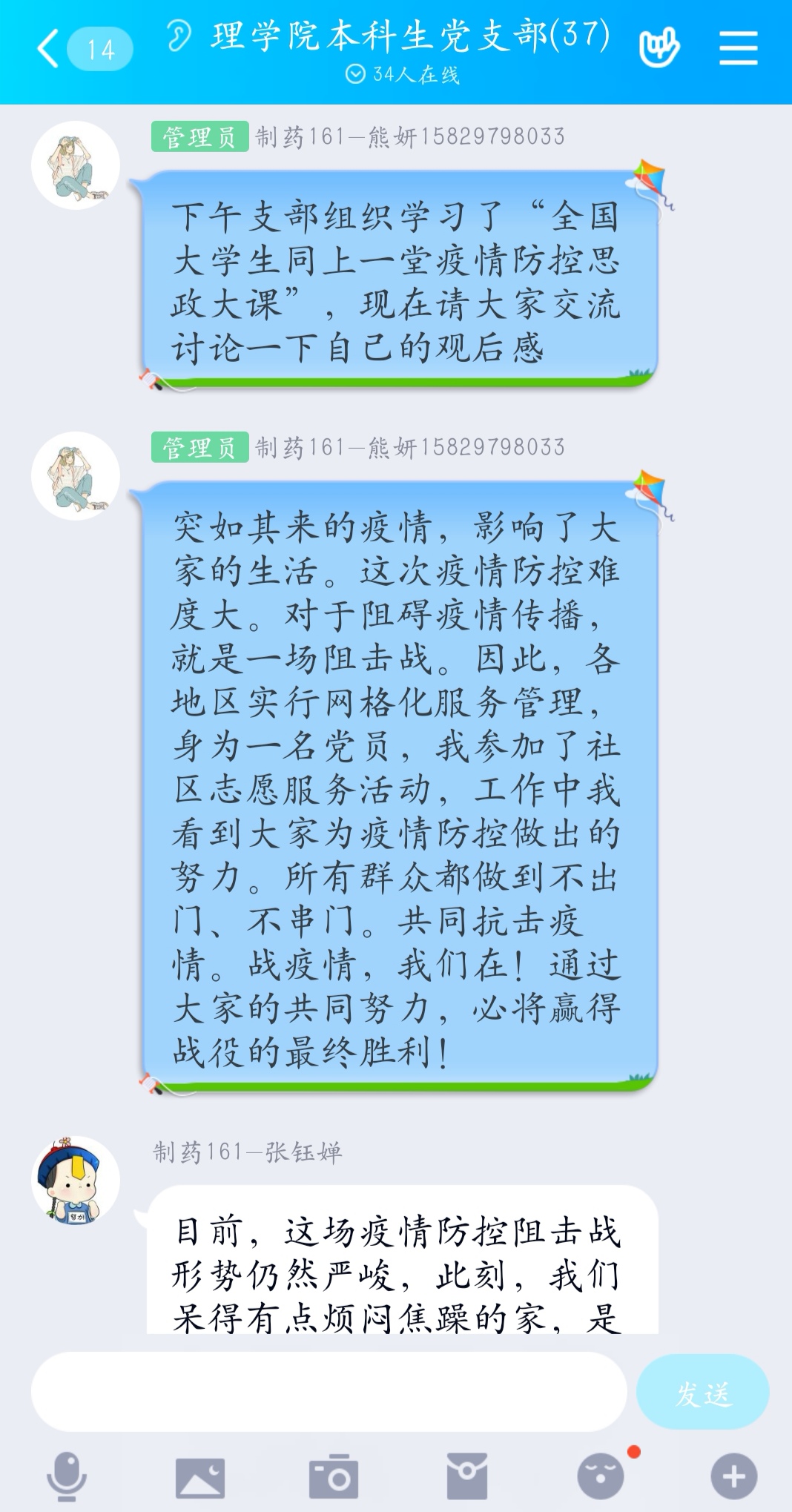This screenshot has width=792, height=1512.
Task: Start voice input with the microphone
Action: [67, 1476]
